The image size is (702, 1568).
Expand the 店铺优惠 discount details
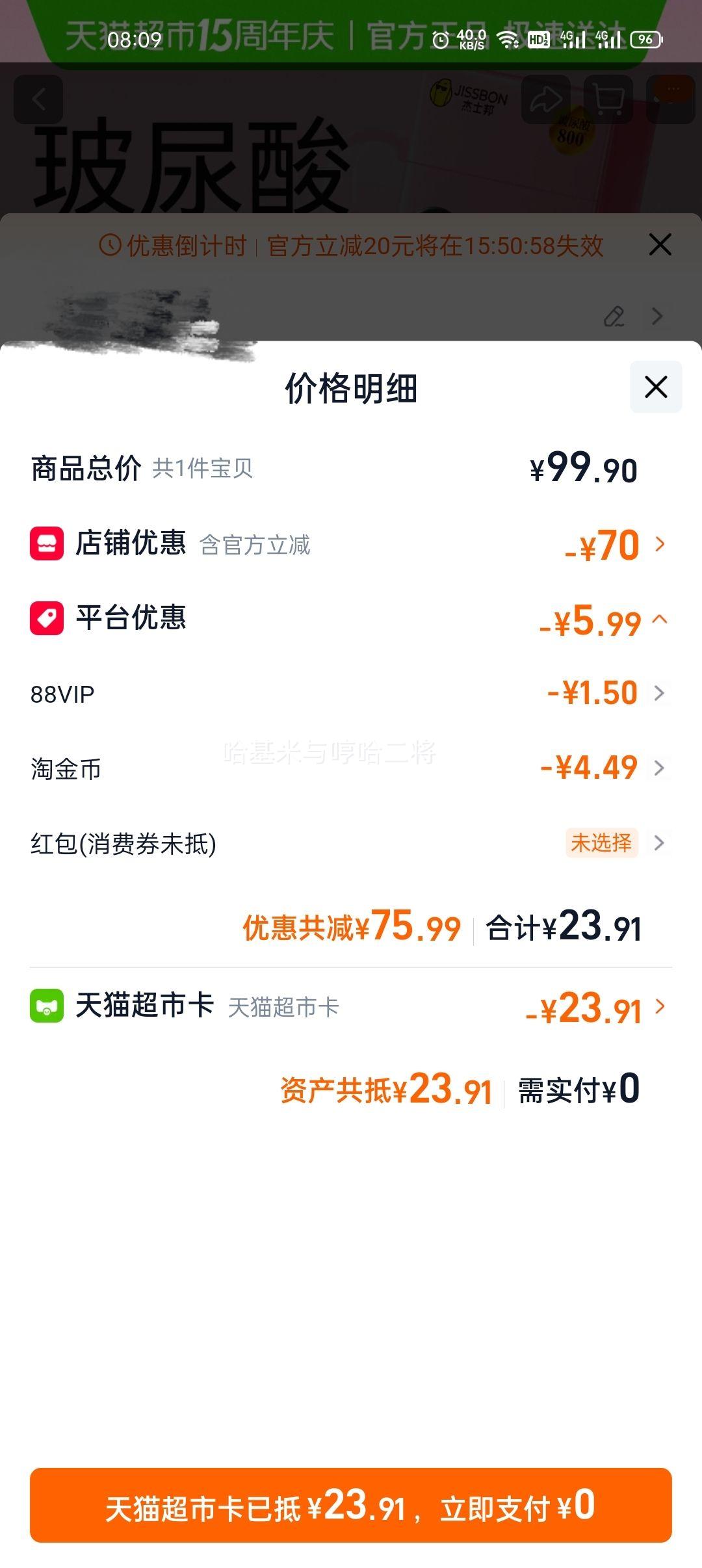660,545
